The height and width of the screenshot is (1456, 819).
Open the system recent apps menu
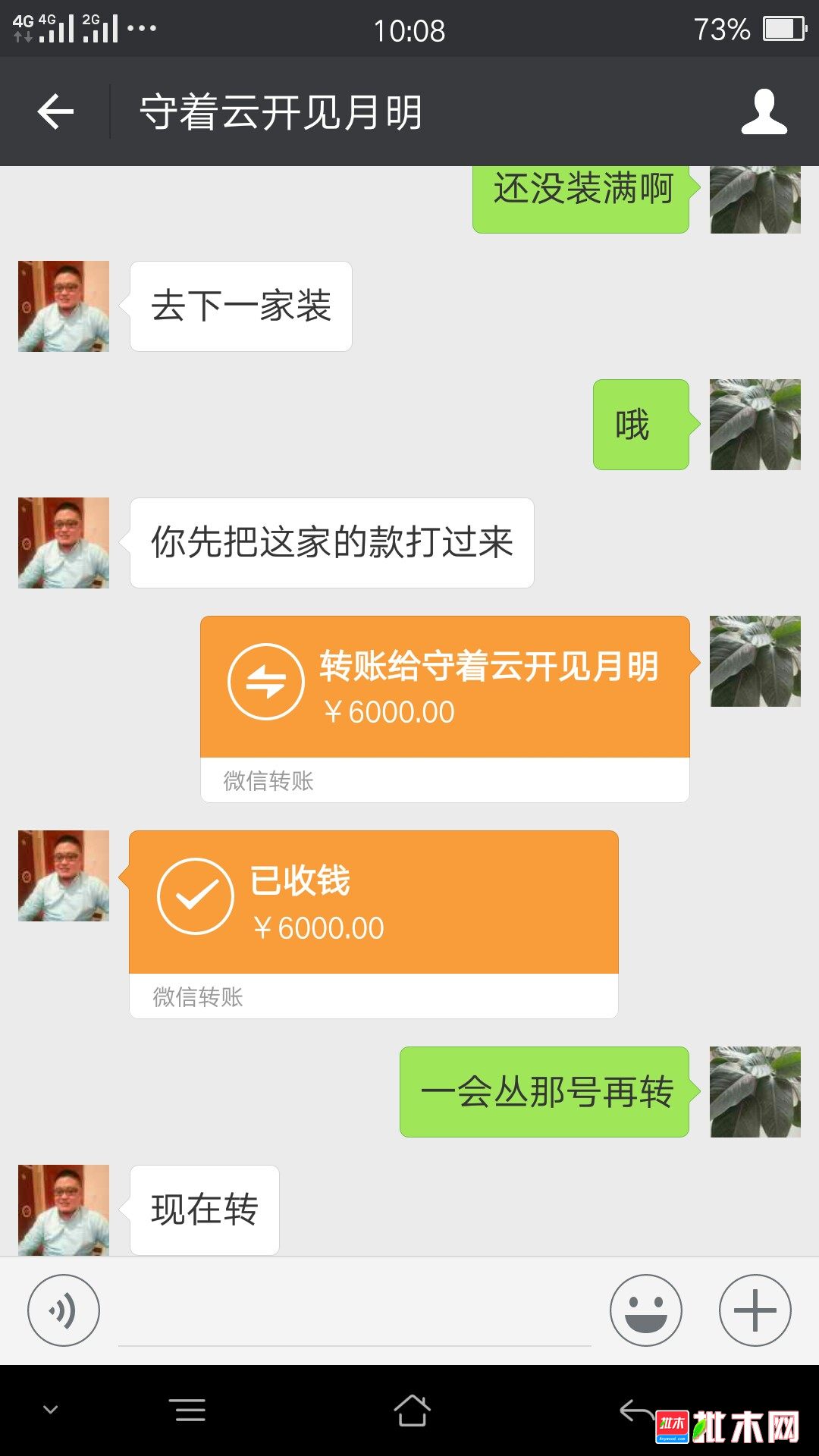click(x=190, y=1410)
